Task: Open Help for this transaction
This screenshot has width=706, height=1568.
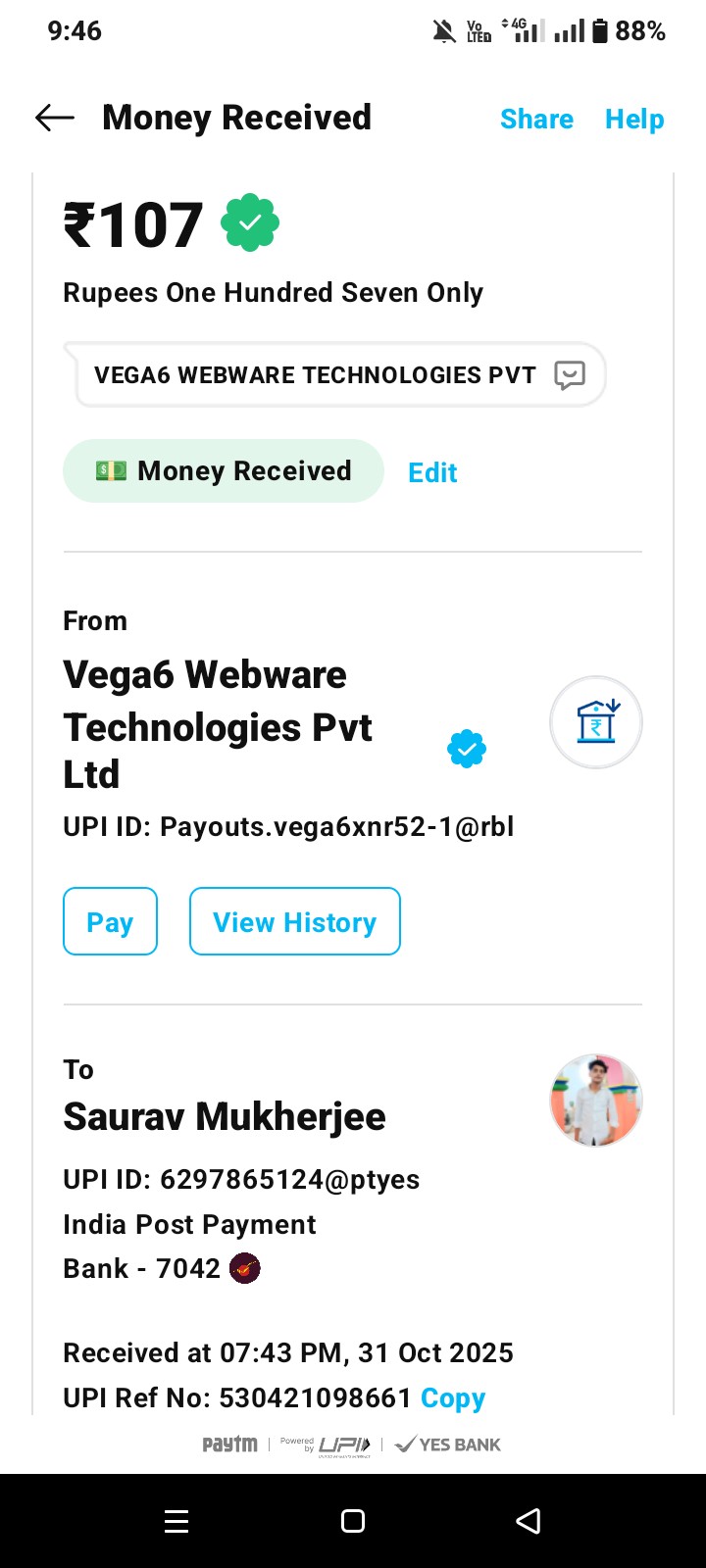Action: tap(634, 120)
